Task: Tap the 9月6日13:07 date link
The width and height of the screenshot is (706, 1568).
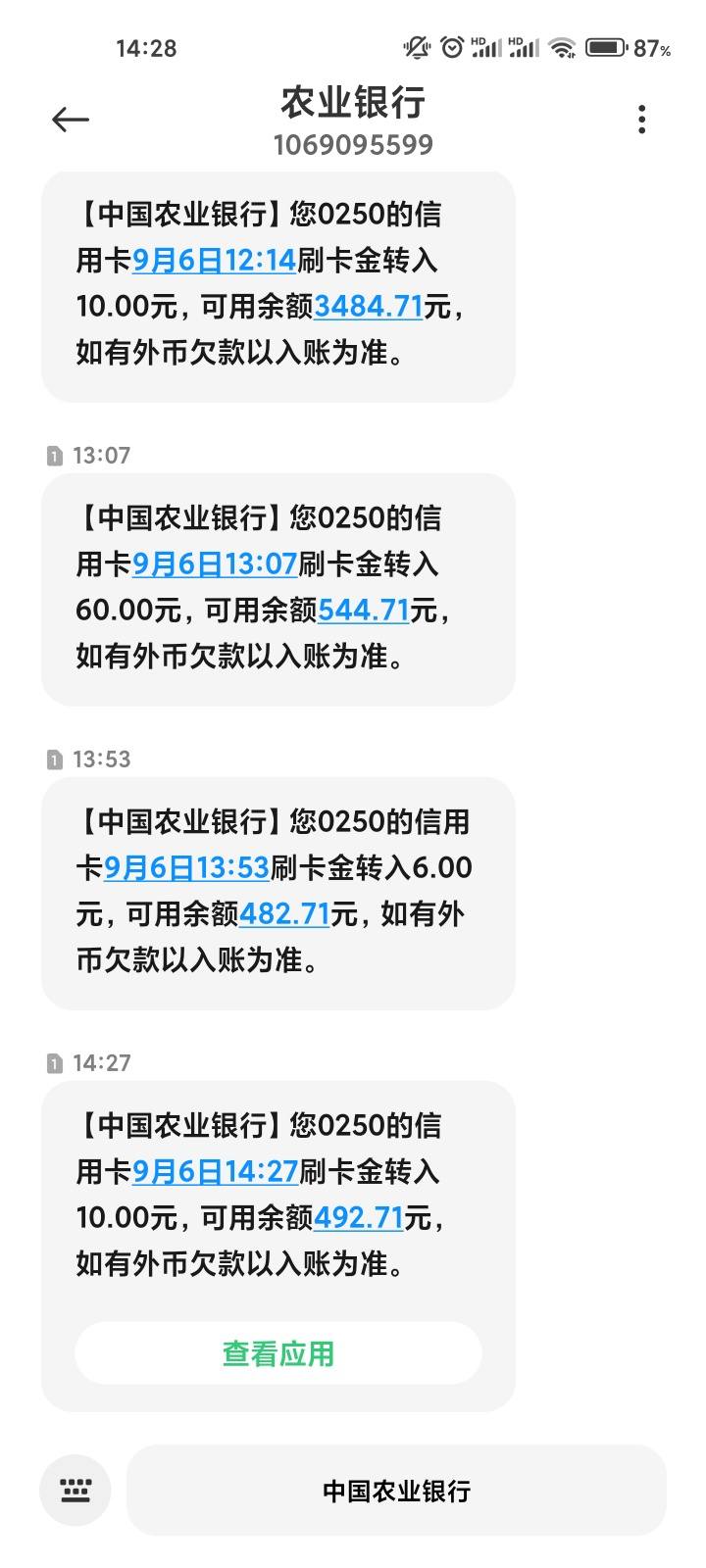Action: 215,564
